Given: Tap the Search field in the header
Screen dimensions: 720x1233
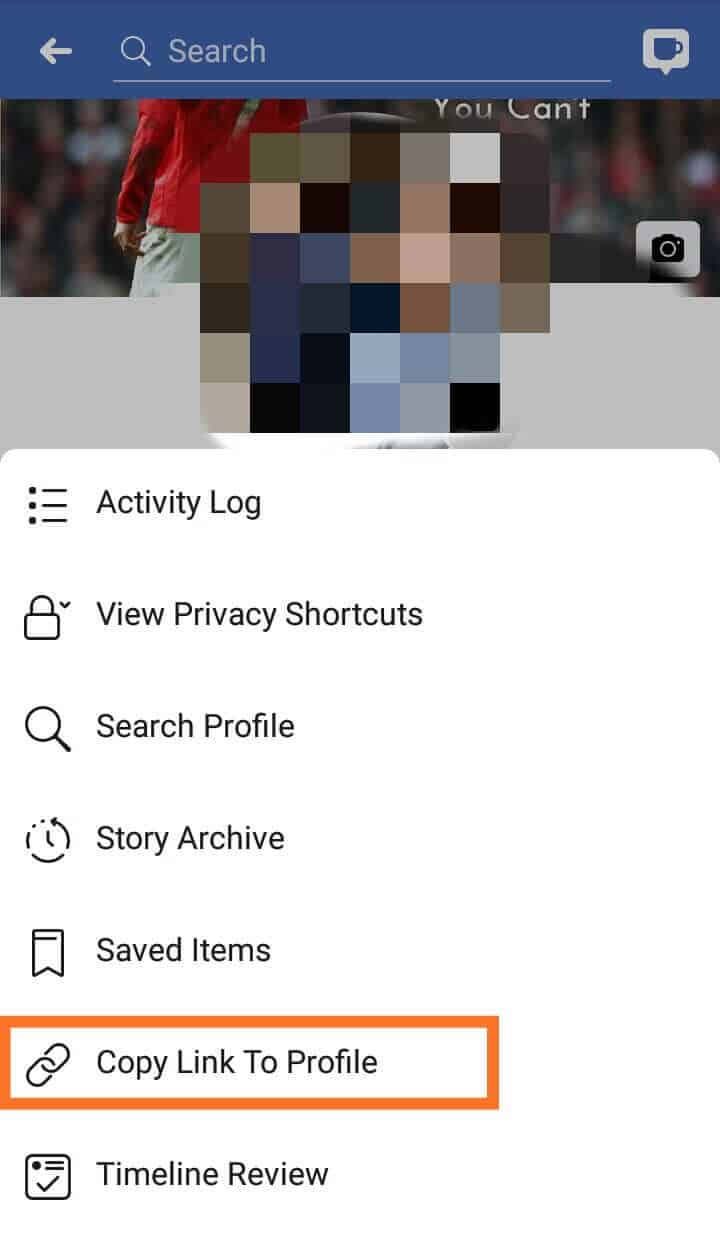Looking at the screenshot, I should pos(360,51).
